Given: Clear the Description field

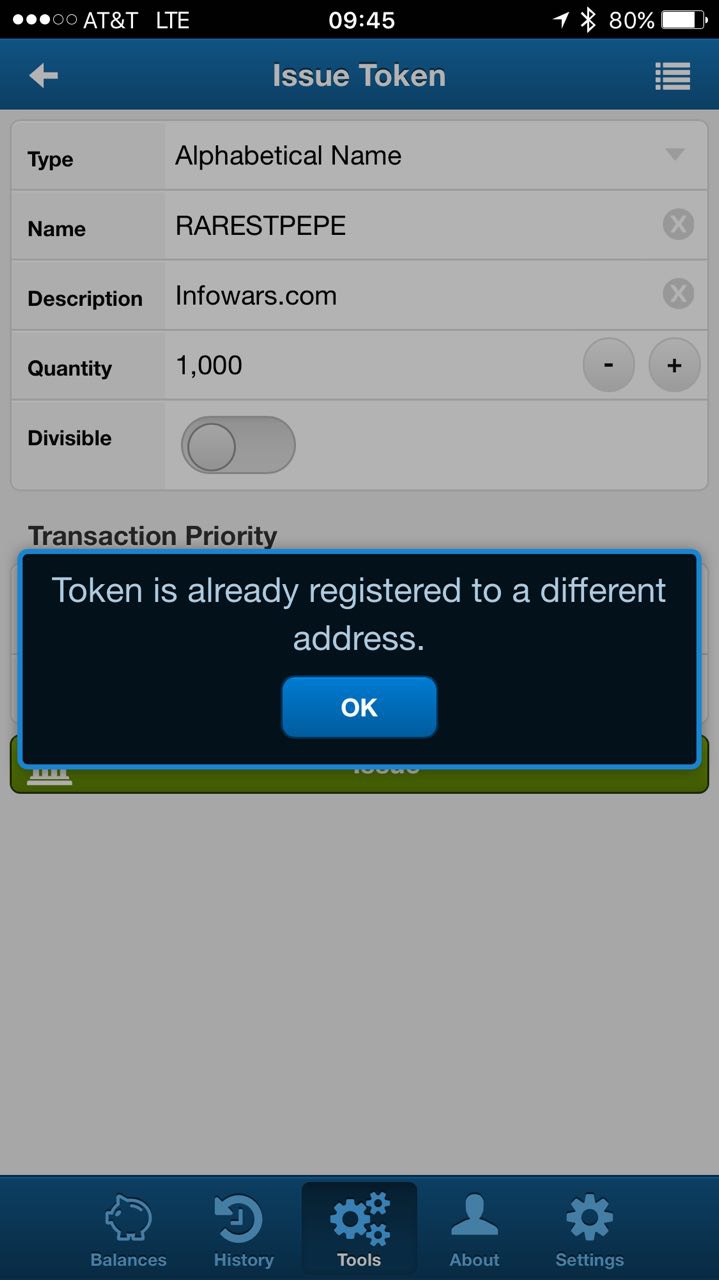Looking at the screenshot, I should click(678, 294).
